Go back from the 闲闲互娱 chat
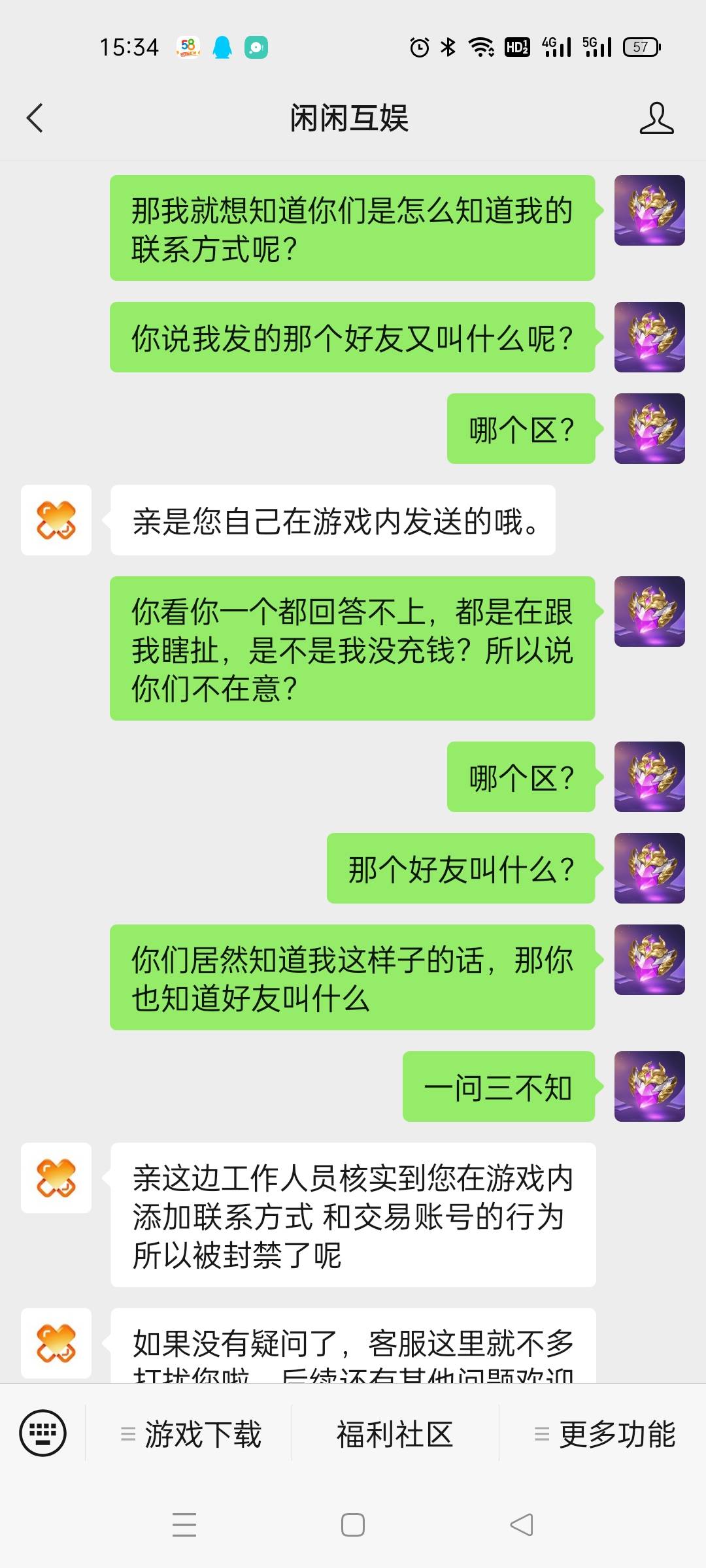The height and width of the screenshot is (1568, 706). pos(35,118)
